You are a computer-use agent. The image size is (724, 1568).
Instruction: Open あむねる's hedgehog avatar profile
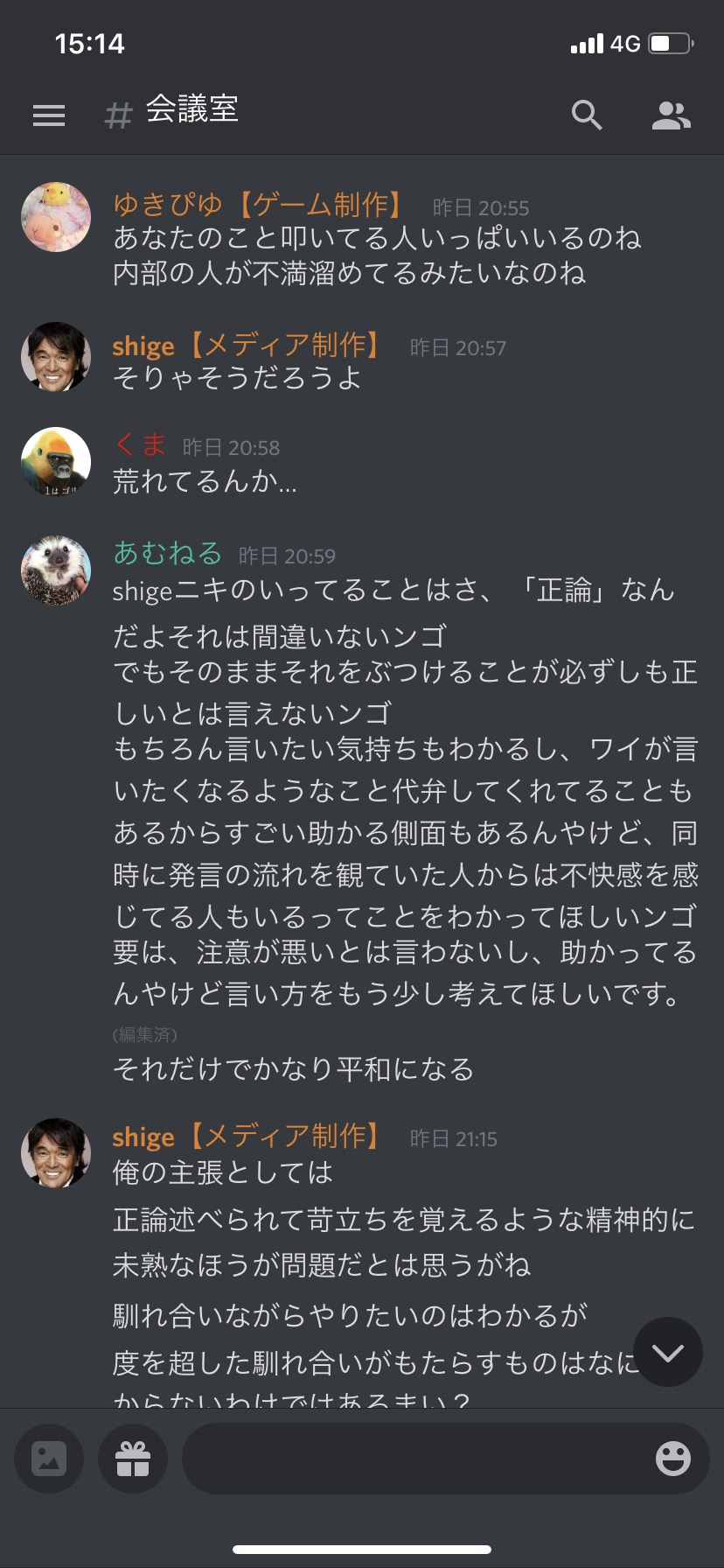pos(56,570)
